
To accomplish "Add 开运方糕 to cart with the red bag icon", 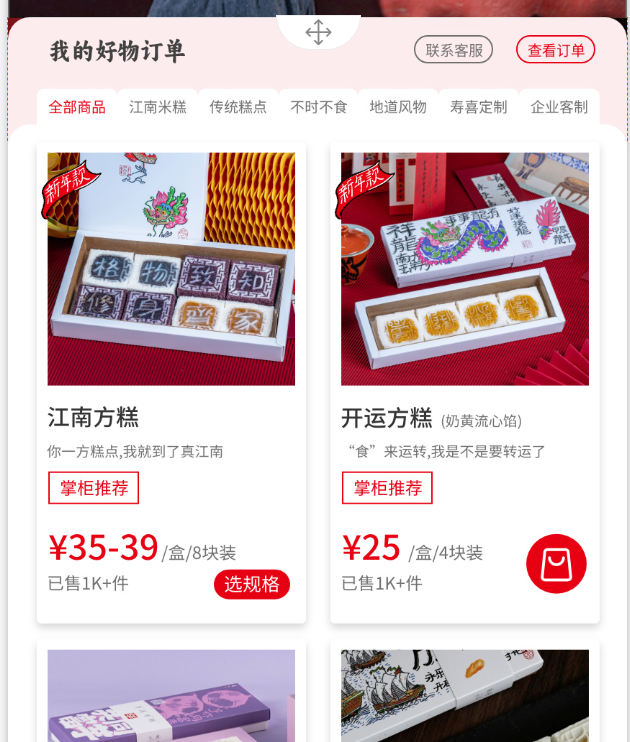I will click(556, 564).
